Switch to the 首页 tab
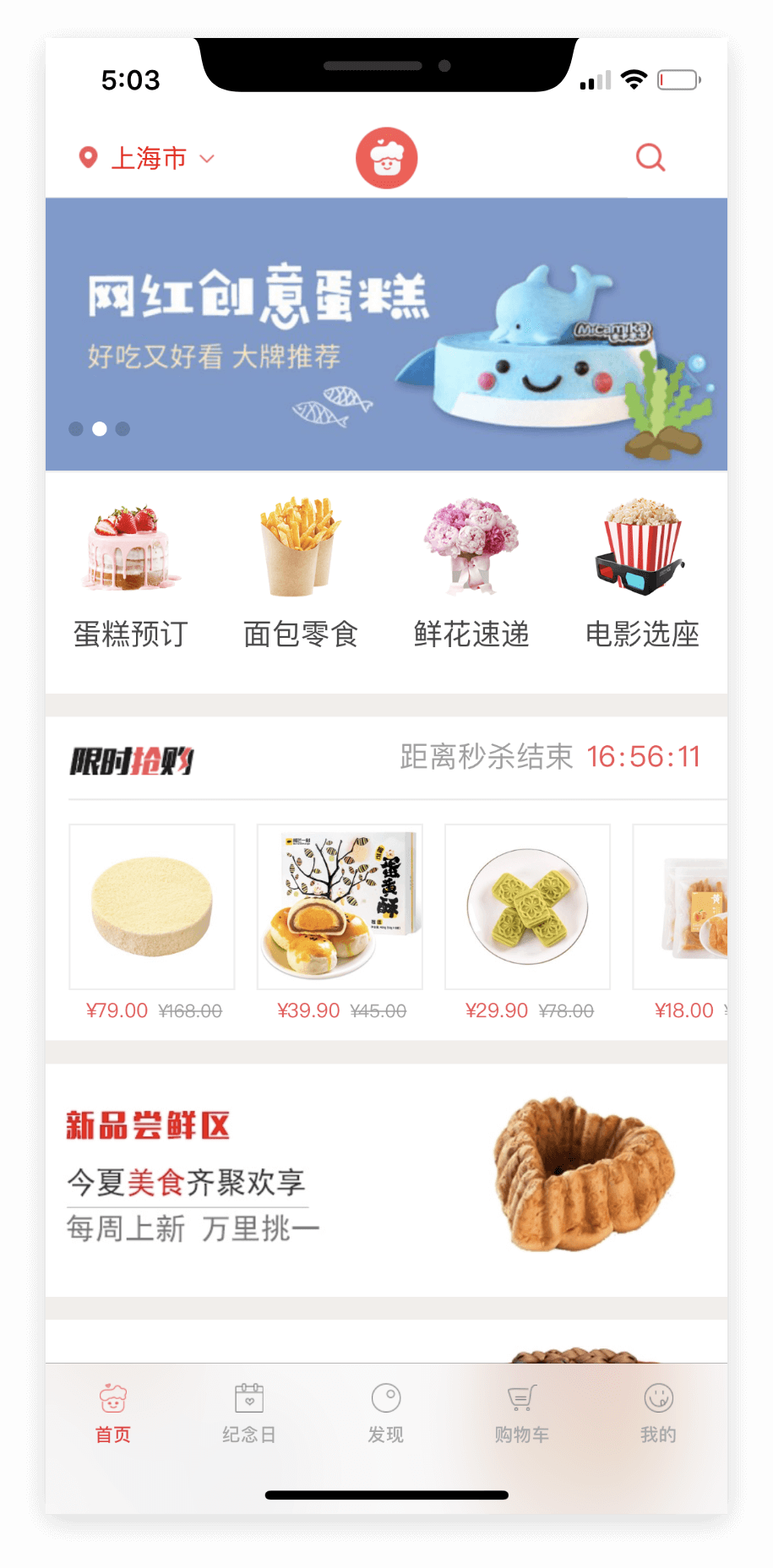The width and height of the screenshot is (773, 1568). coord(113,1413)
